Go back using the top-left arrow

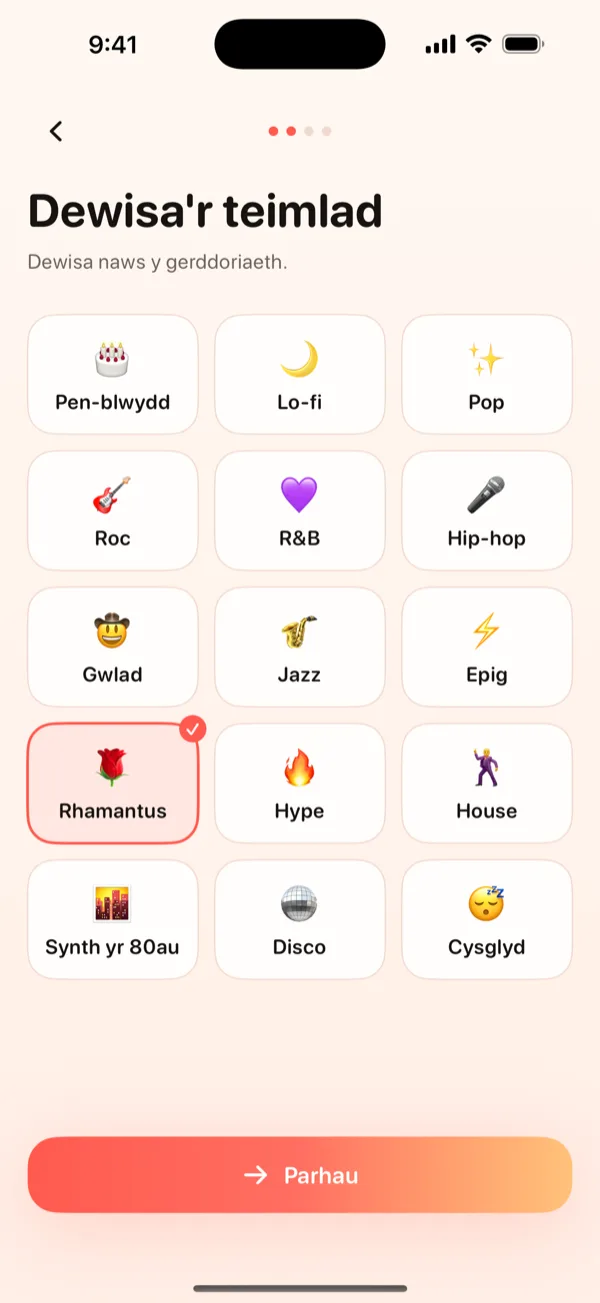tap(56, 131)
